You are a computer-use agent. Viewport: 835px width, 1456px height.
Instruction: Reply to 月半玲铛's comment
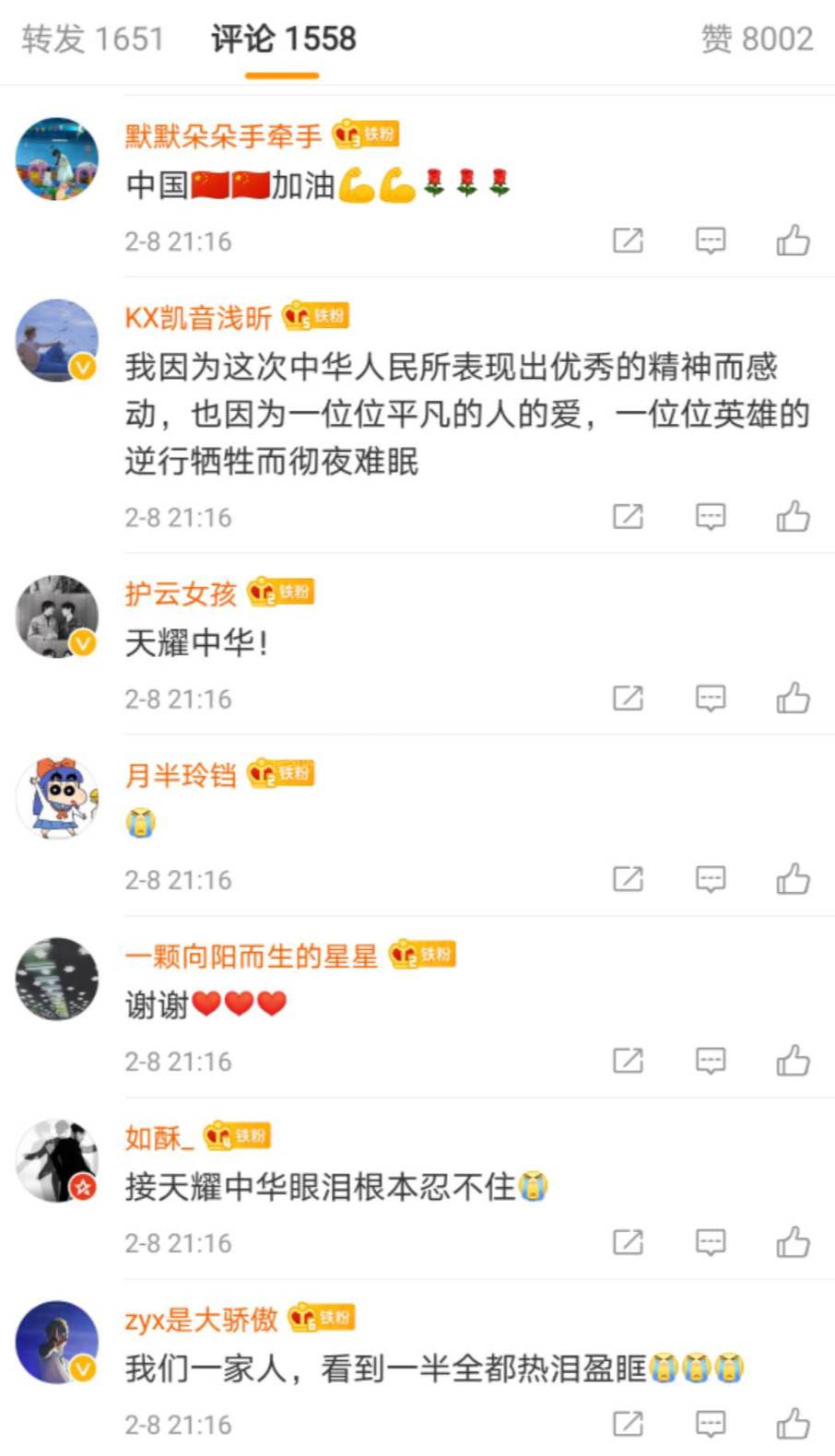point(710,879)
